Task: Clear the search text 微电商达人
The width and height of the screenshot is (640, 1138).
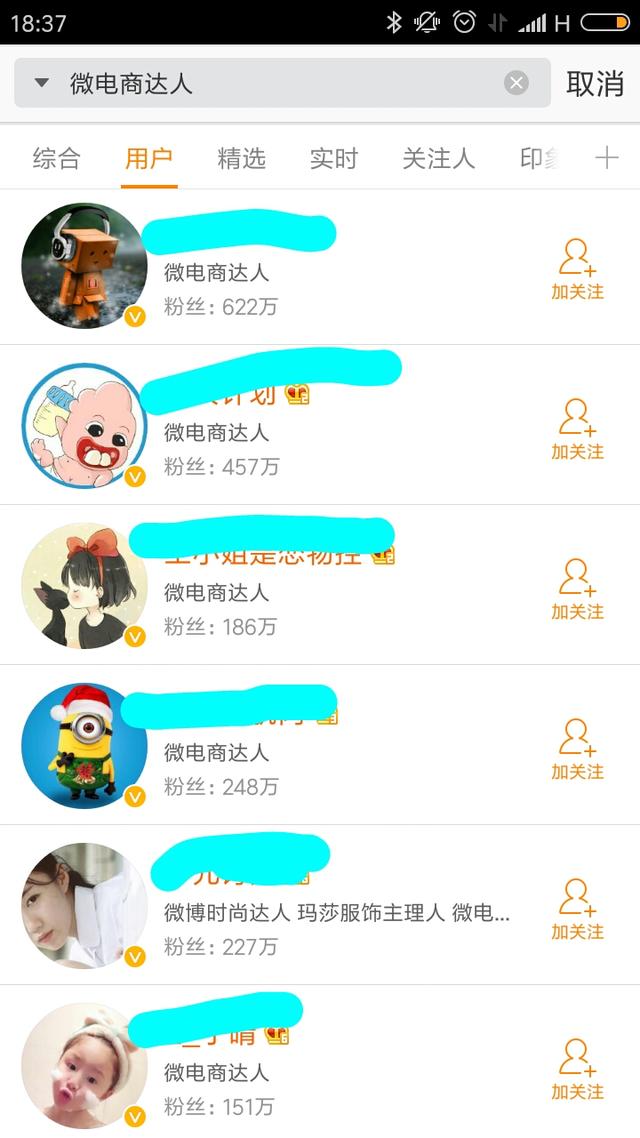Action: 516,83
